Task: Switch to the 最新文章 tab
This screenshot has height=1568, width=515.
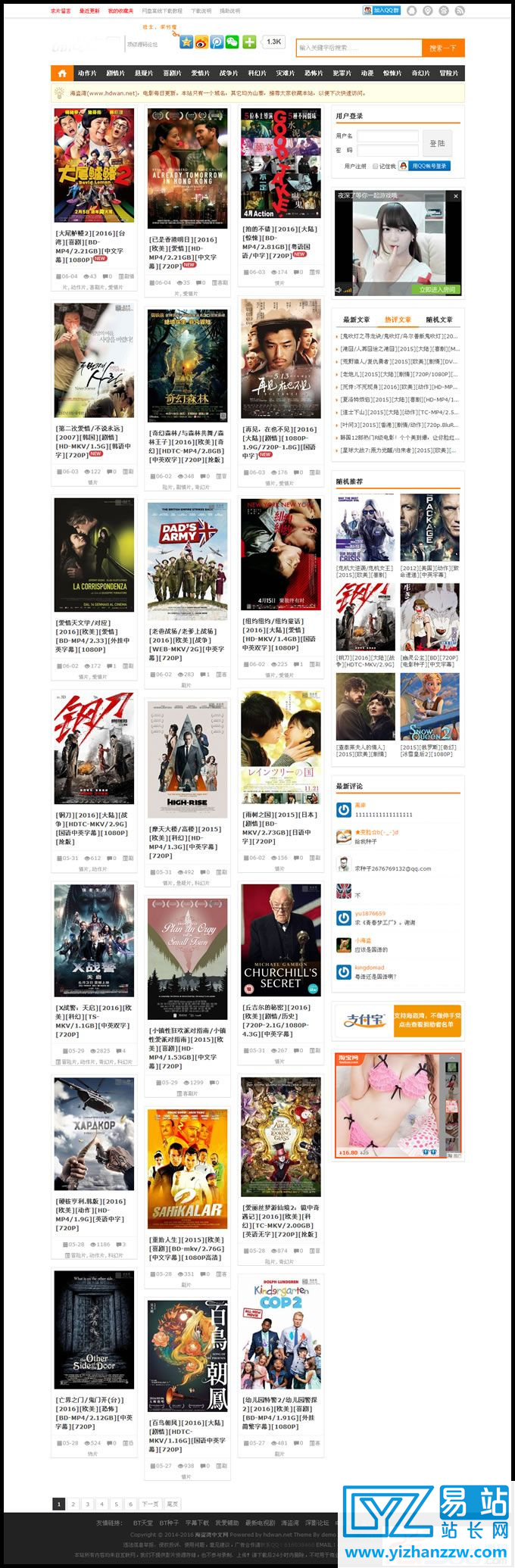Action: (x=357, y=320)
